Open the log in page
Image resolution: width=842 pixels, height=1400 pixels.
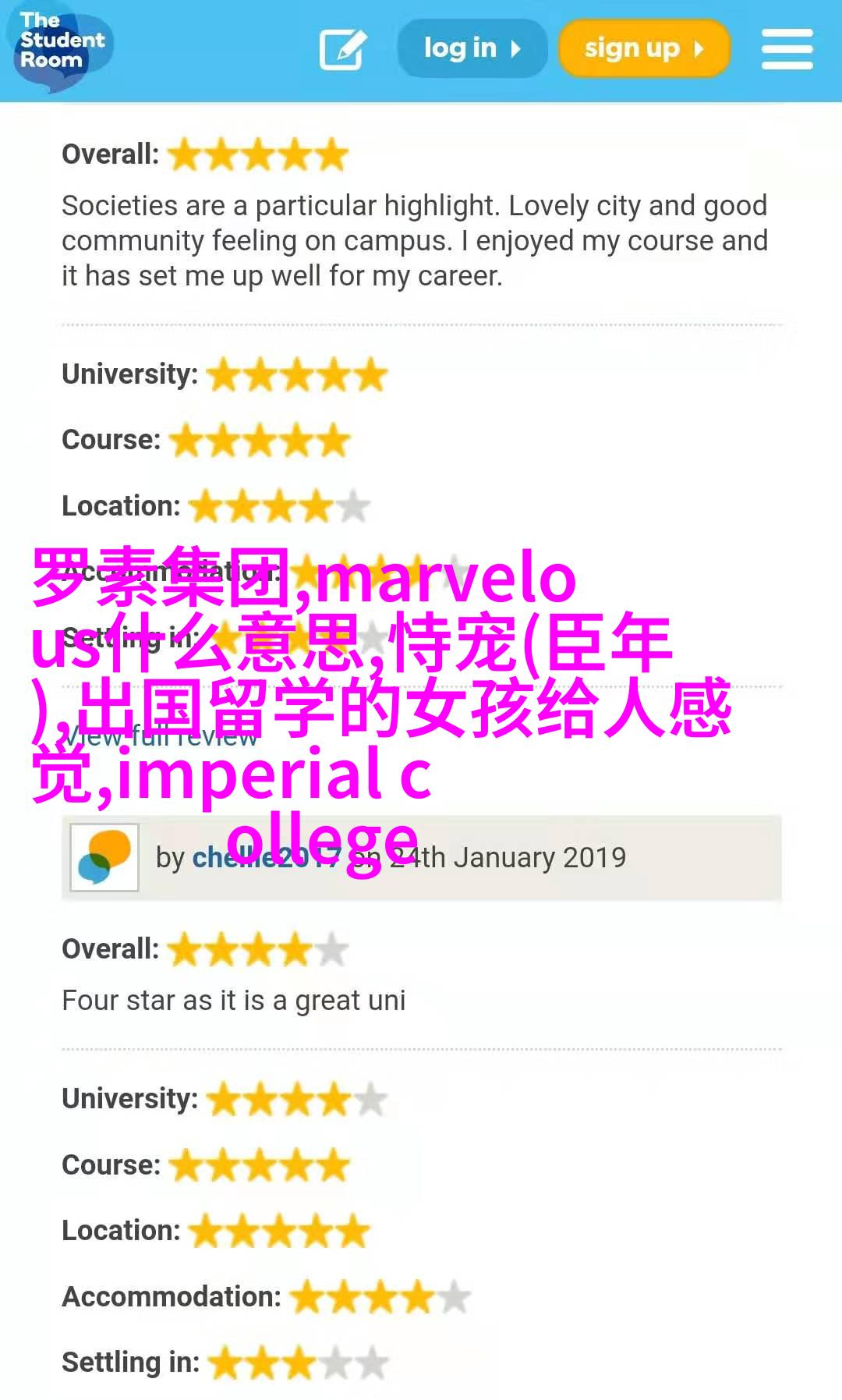pos(472,48)
